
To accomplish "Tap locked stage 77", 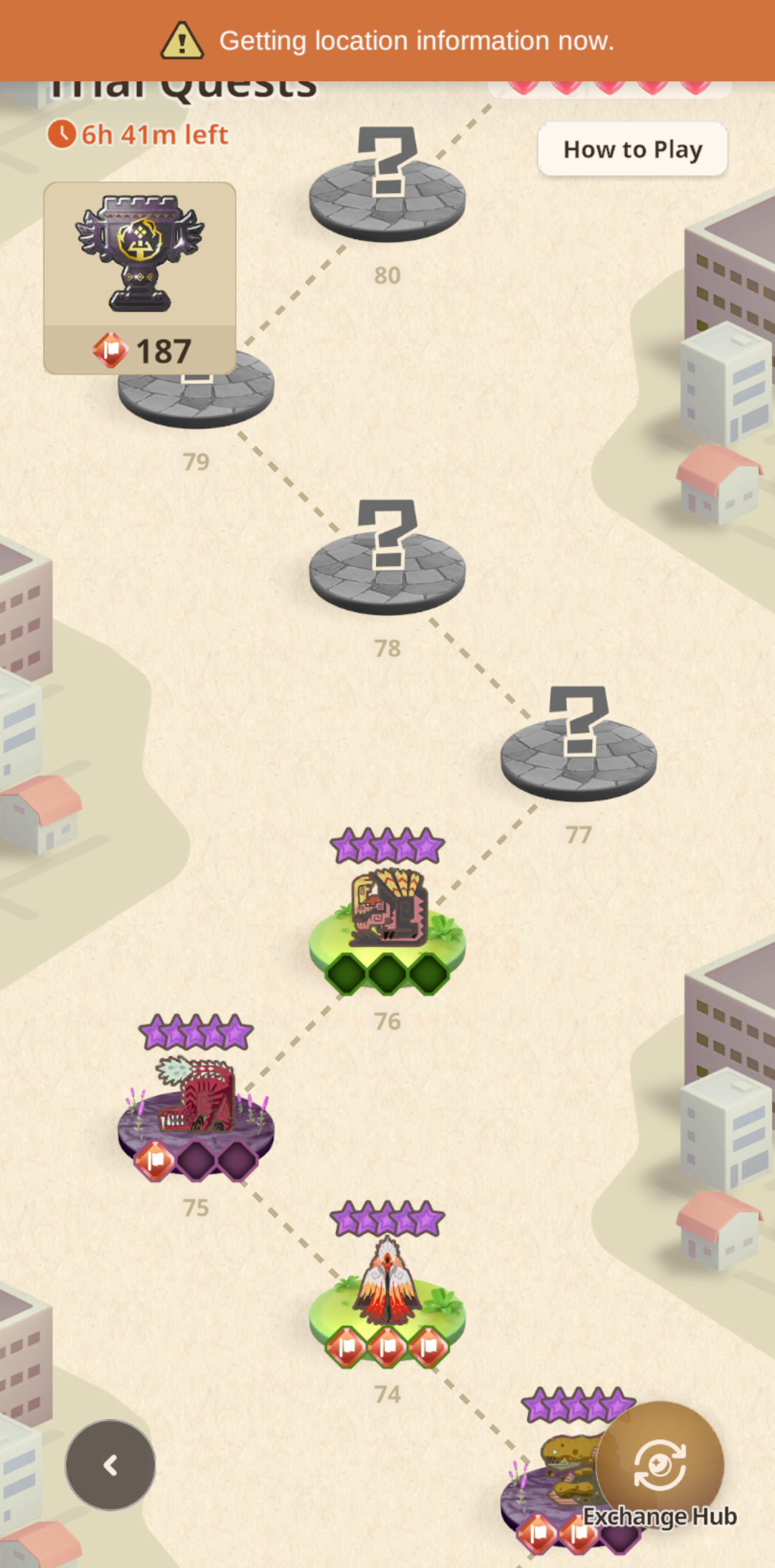I will point(578,744).
